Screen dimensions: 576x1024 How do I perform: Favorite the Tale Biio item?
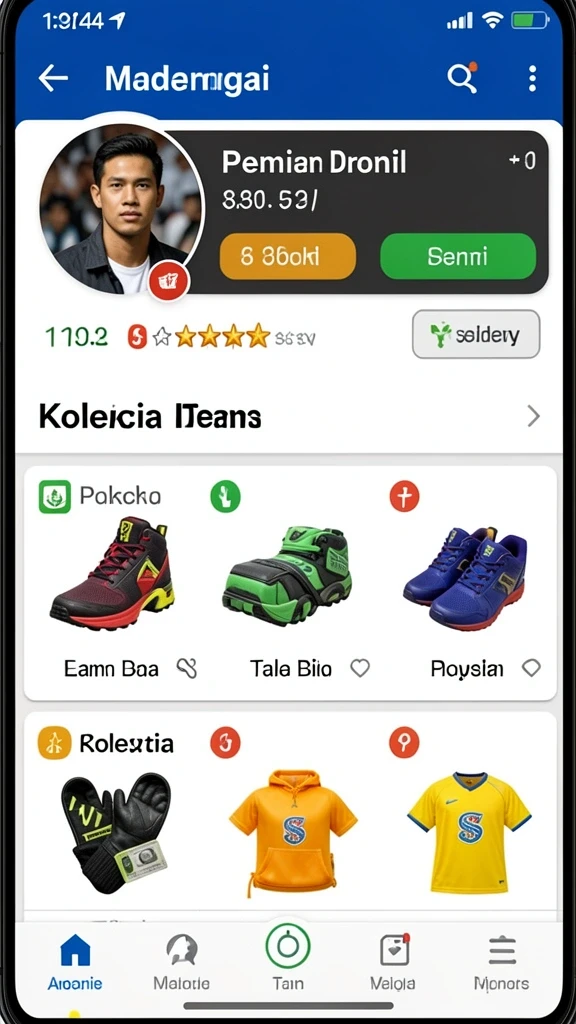pyautogui.click(x=360, y=668)
